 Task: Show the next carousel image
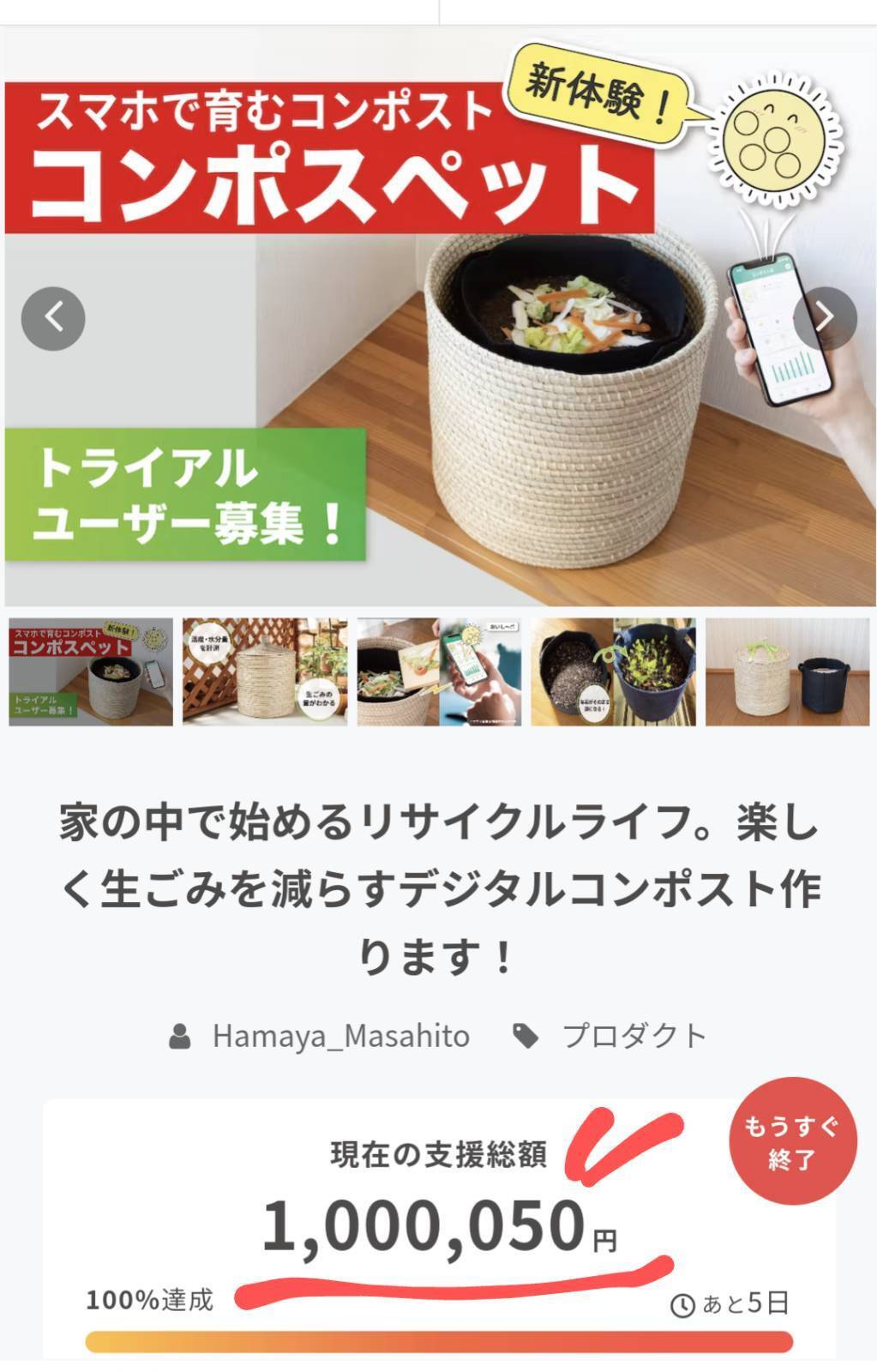tap(824, 318)
